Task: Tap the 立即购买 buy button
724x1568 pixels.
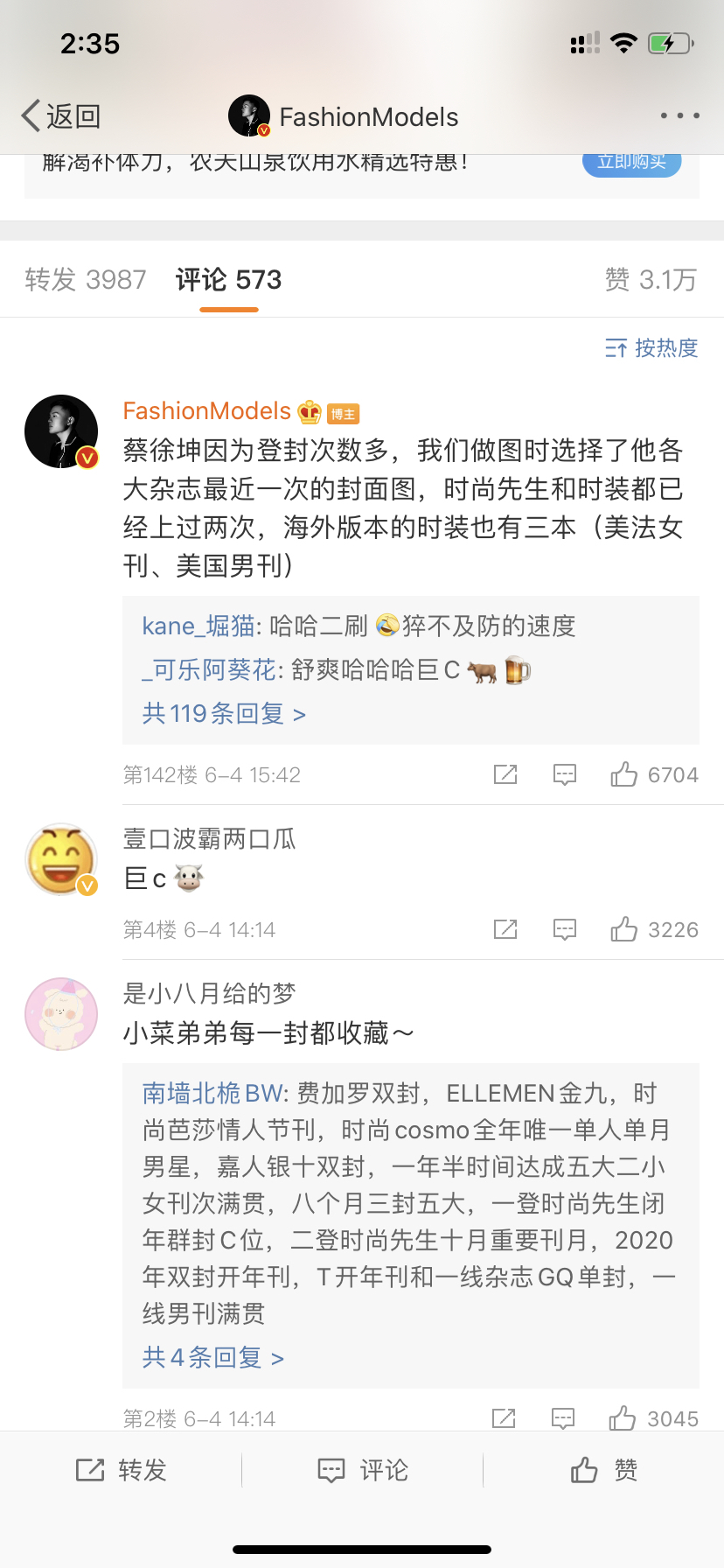Action: point(631,162)
